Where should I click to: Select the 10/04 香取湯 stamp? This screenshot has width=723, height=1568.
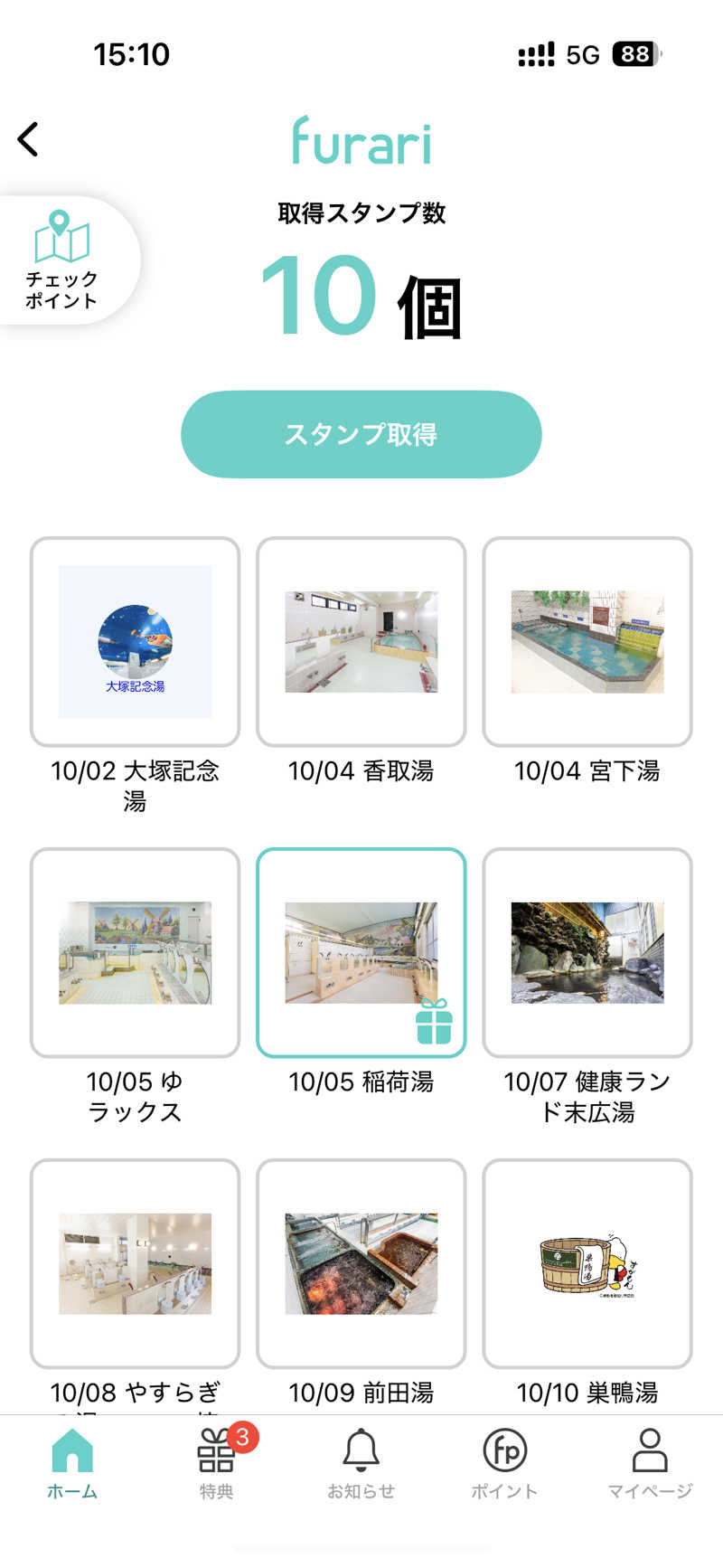pyautogui.click(x=361, y=643)
